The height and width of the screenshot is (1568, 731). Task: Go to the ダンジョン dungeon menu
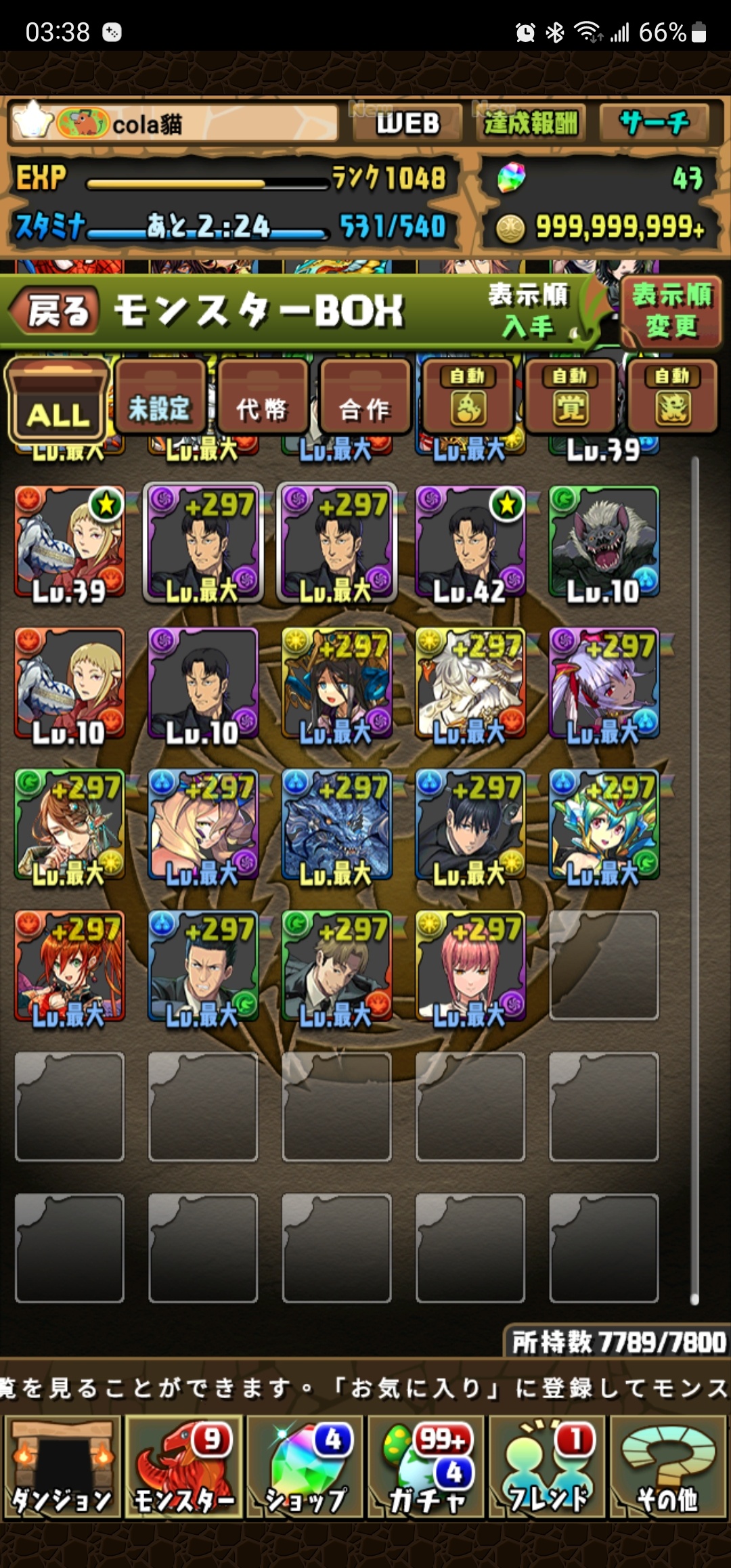pyautogui.click(x=62, y=1466)
